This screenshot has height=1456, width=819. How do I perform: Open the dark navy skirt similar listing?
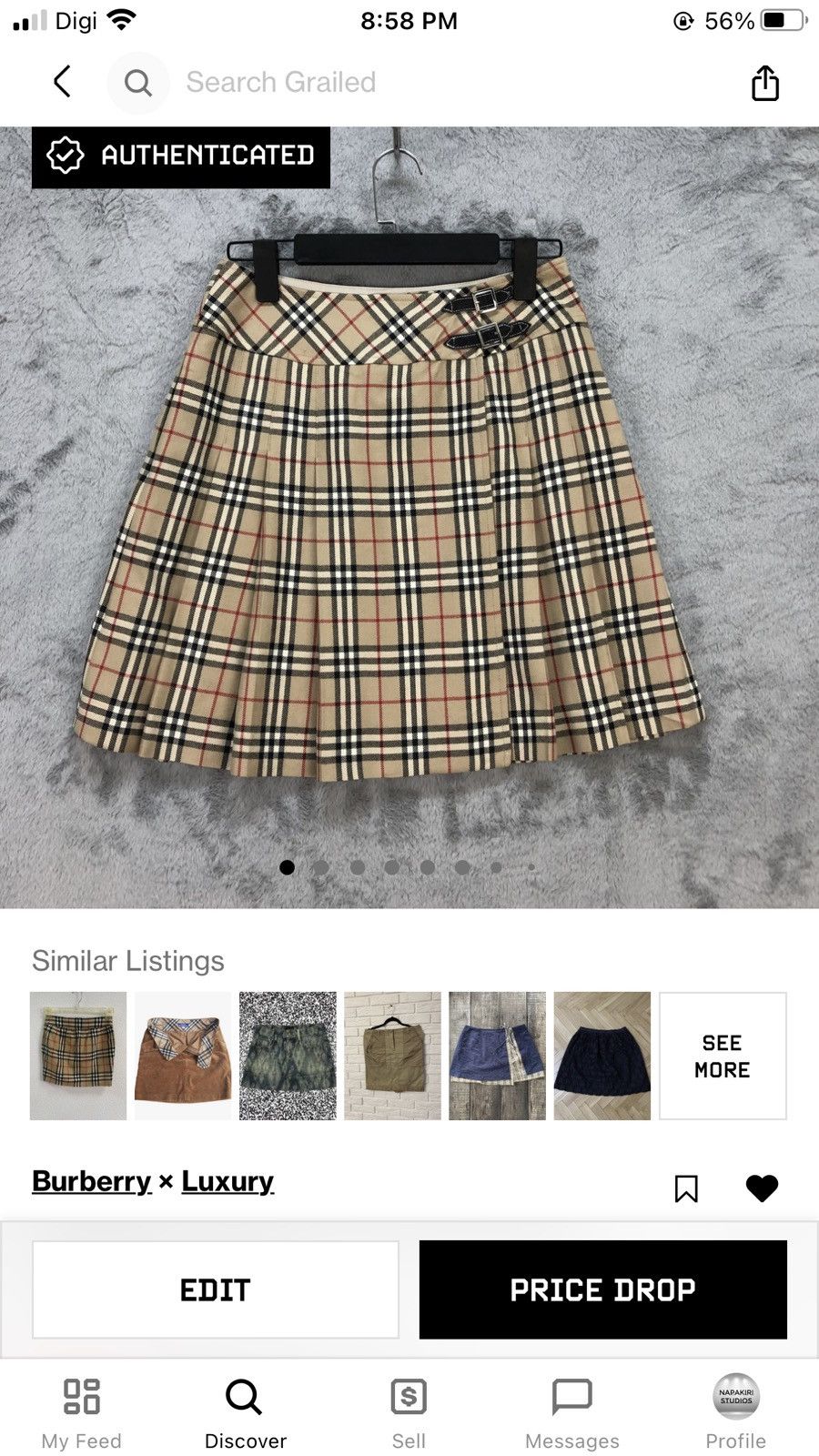(x=602, y=1056)
